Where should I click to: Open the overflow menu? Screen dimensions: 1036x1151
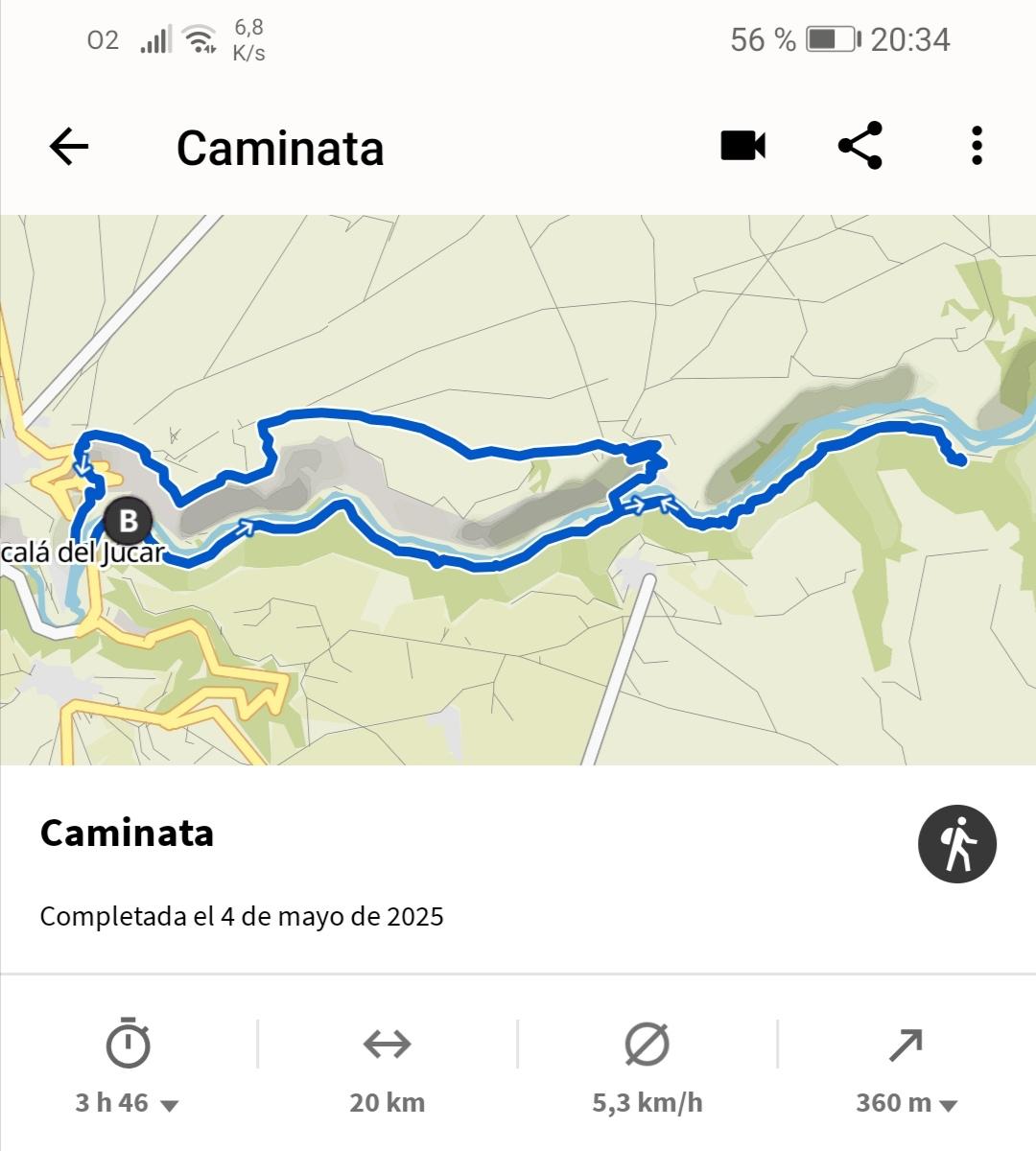(977, 146)
